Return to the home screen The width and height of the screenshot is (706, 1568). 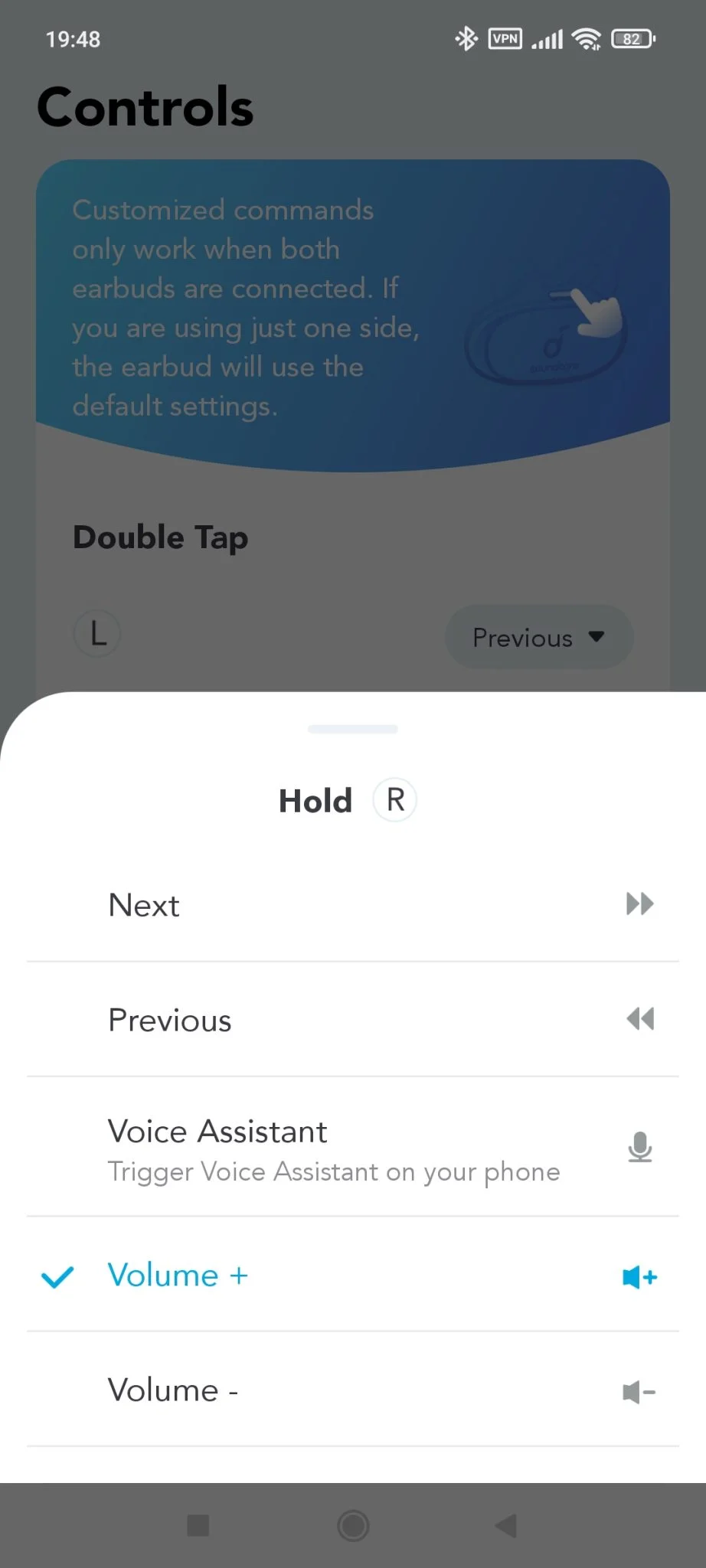click(x=353, y=1525)
